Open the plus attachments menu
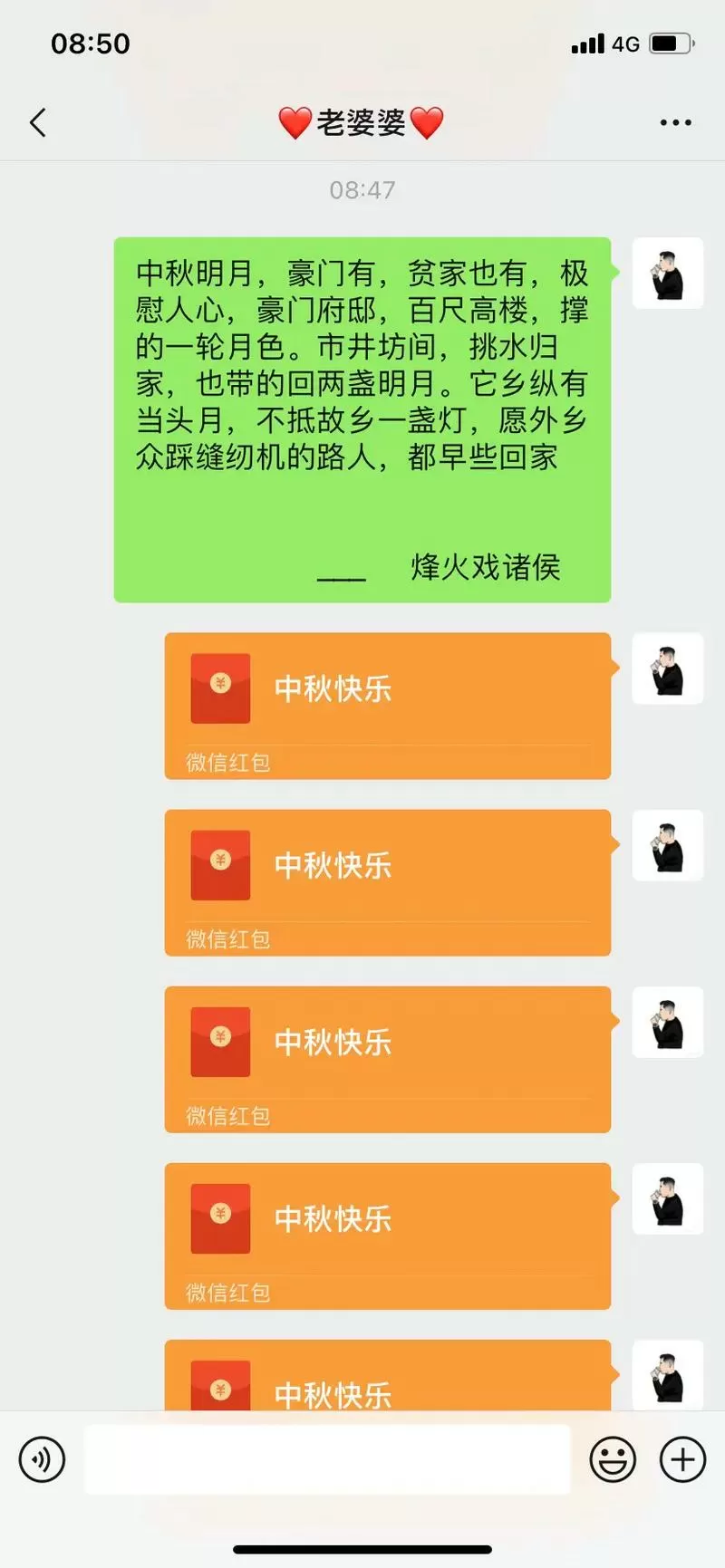The height and width of the screenshot is (1568, 725). [x=682, y=1459]
